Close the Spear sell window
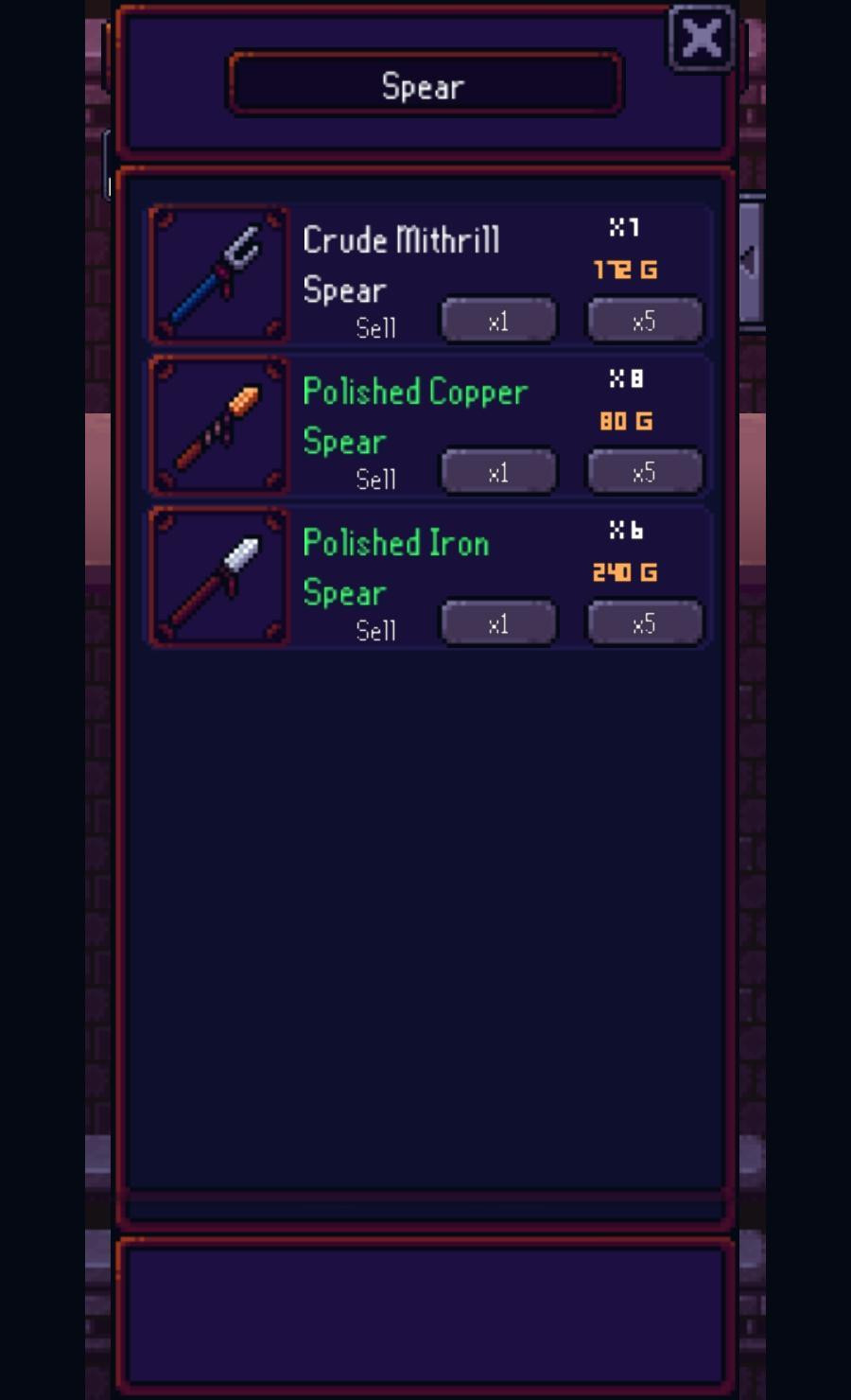The width and height of the screenshot is (851, 1400). 702,39
